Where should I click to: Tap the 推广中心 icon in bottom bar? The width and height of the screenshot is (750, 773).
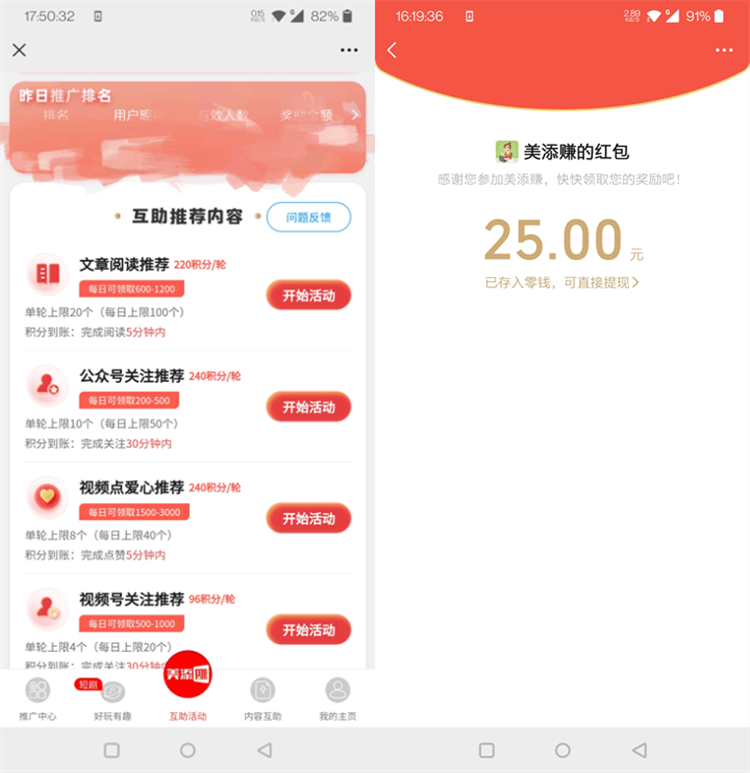coord(38,693)
